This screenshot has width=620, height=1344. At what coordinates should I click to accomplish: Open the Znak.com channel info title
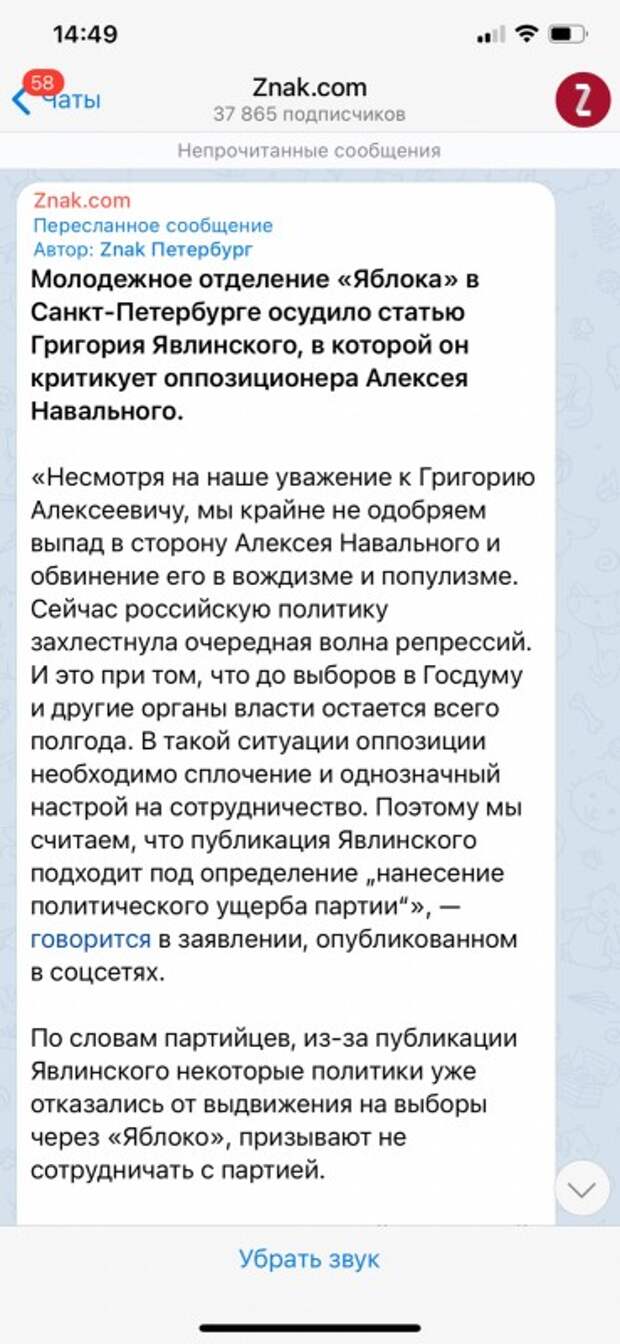click(309, 88)
